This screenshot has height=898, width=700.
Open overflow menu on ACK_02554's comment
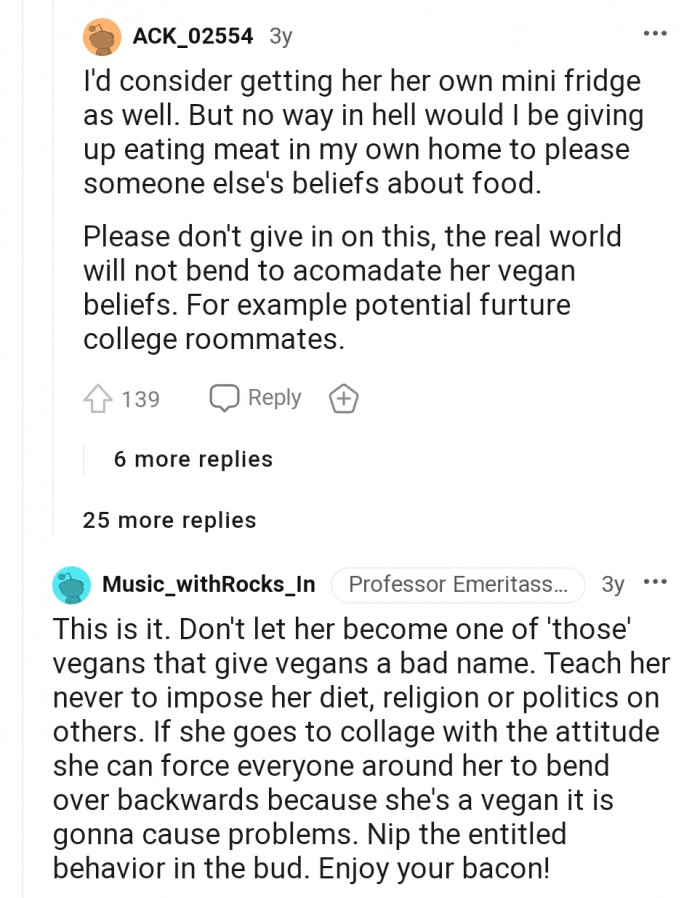tap(655, 33)
